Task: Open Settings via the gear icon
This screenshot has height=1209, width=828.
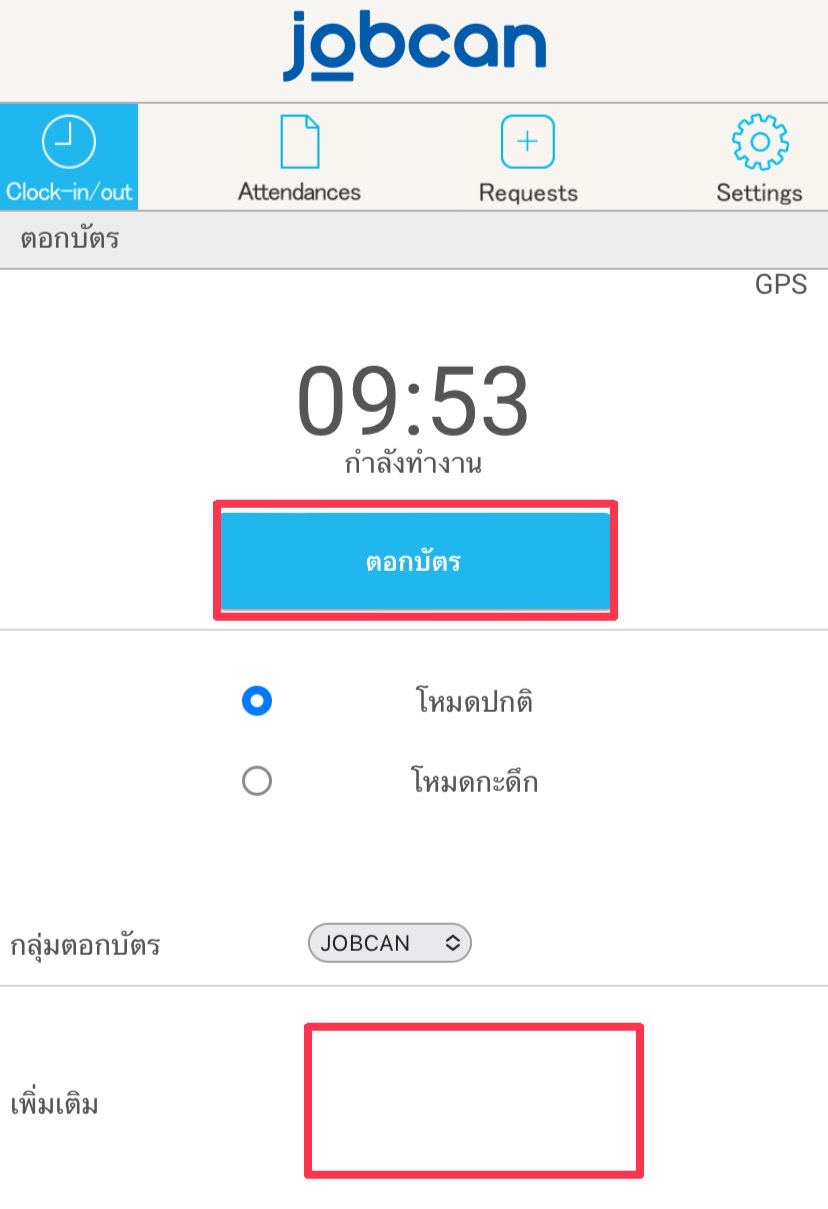Action: pos(759,142)
